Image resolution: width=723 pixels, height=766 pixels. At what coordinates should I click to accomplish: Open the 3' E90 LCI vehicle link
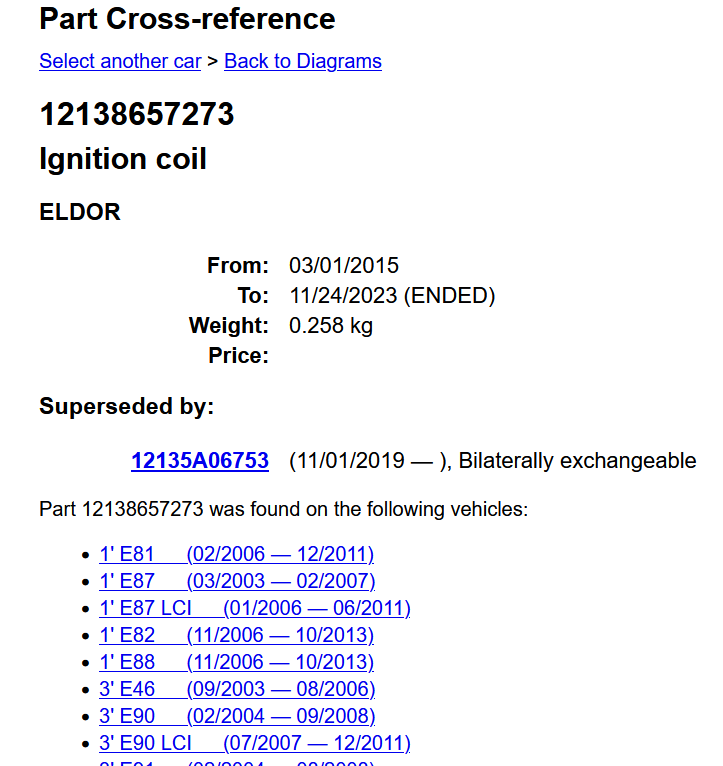click(x=254, y=743)
